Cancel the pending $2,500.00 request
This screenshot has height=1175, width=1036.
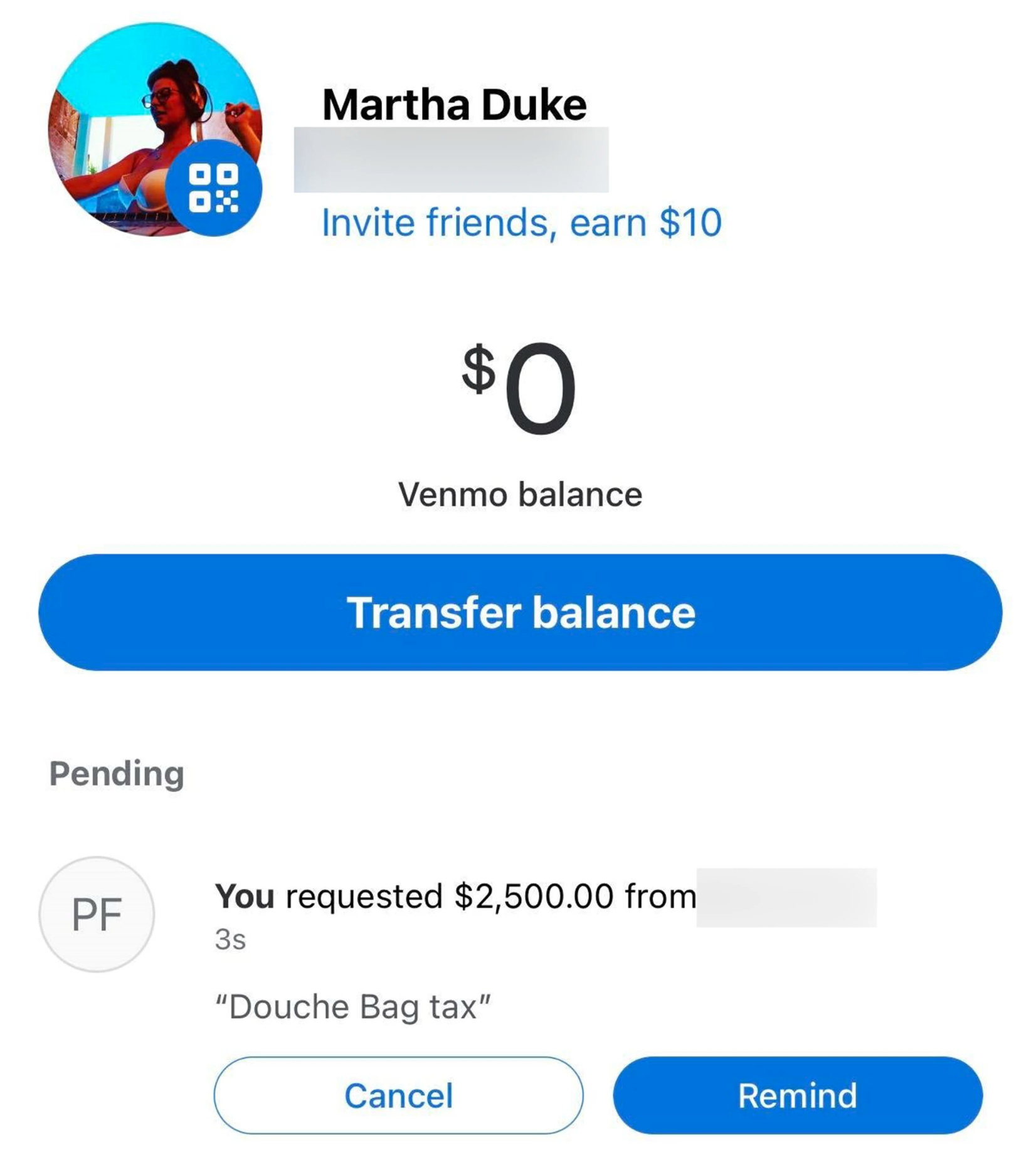click(398, 1095)
